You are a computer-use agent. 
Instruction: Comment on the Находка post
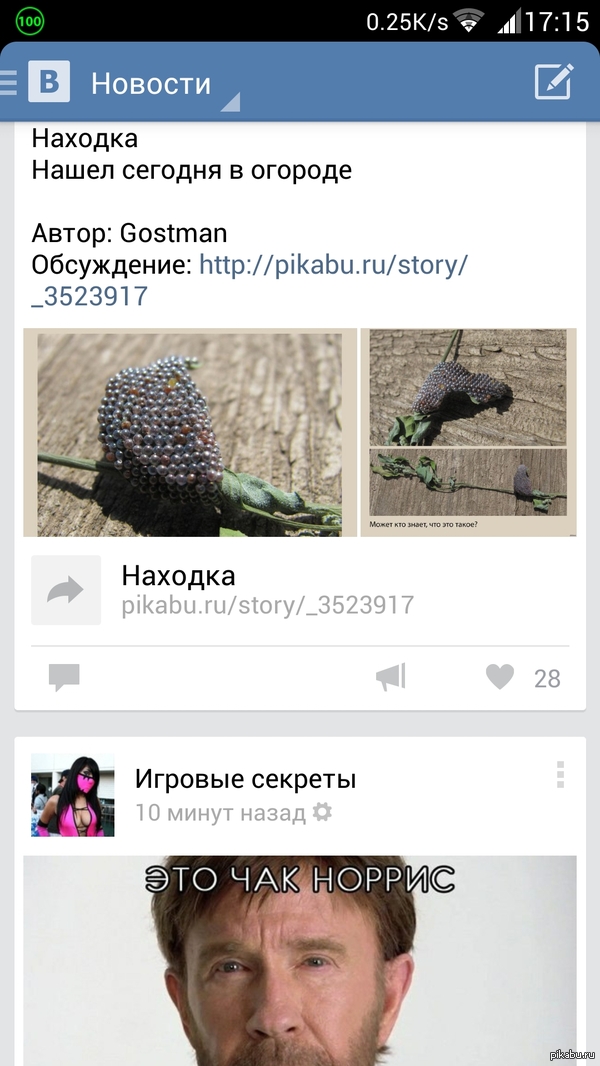coord(65,678)
